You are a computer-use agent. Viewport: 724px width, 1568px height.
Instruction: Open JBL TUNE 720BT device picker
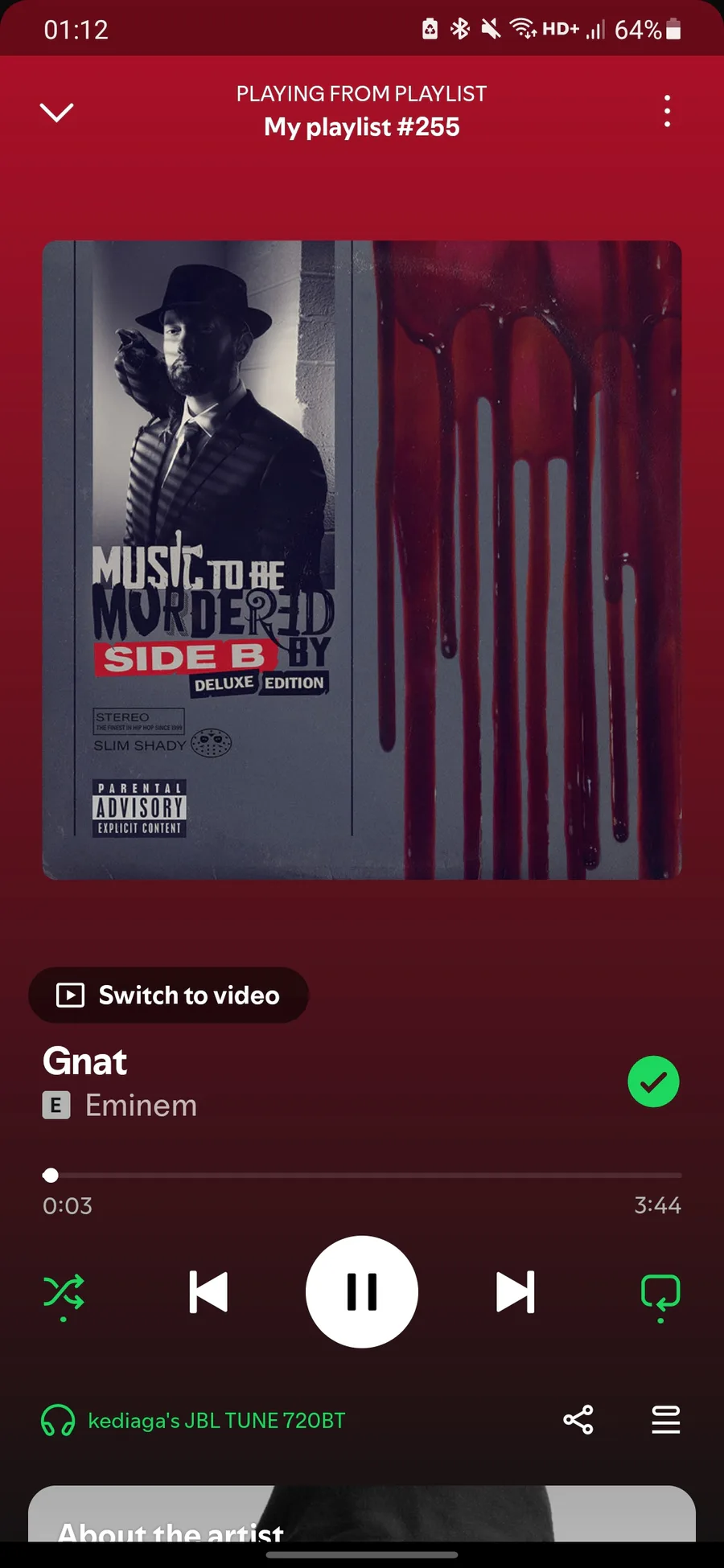pyautogui.click(x=193, y=1421)
